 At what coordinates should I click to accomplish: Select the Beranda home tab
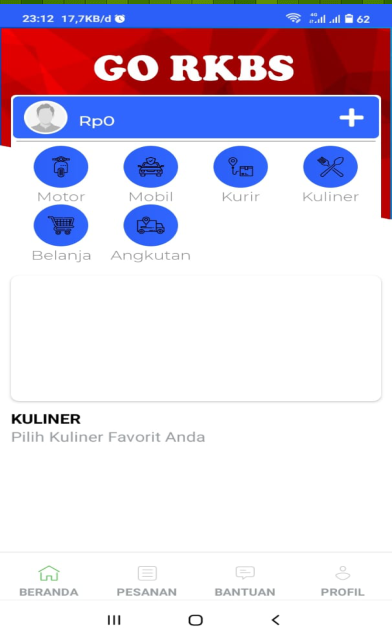point(49,581)
